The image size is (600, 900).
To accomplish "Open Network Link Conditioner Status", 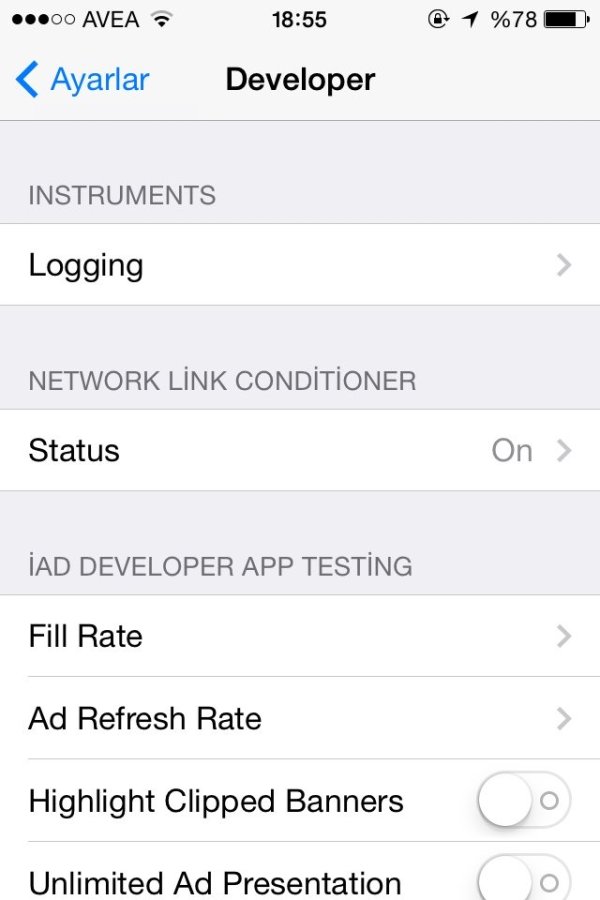I will pyautogui.click(x=300, y=450).
